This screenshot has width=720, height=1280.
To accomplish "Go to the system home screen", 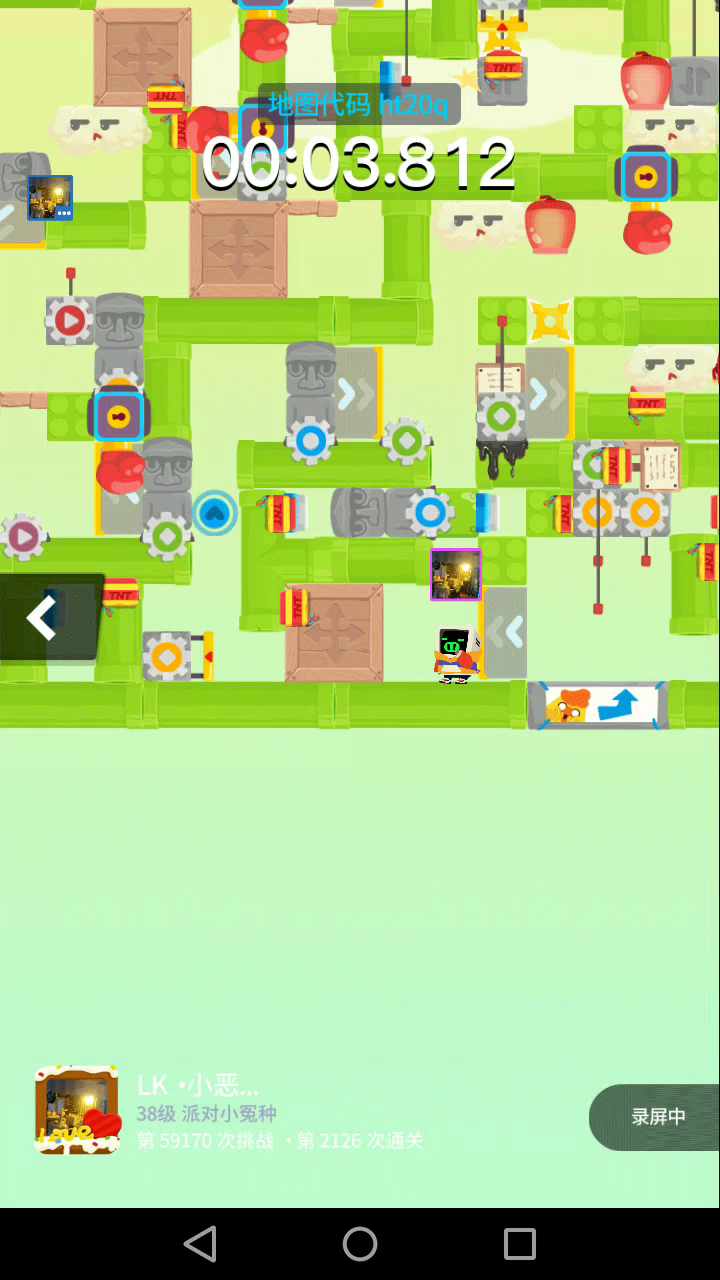I will tap(360, 1244).
